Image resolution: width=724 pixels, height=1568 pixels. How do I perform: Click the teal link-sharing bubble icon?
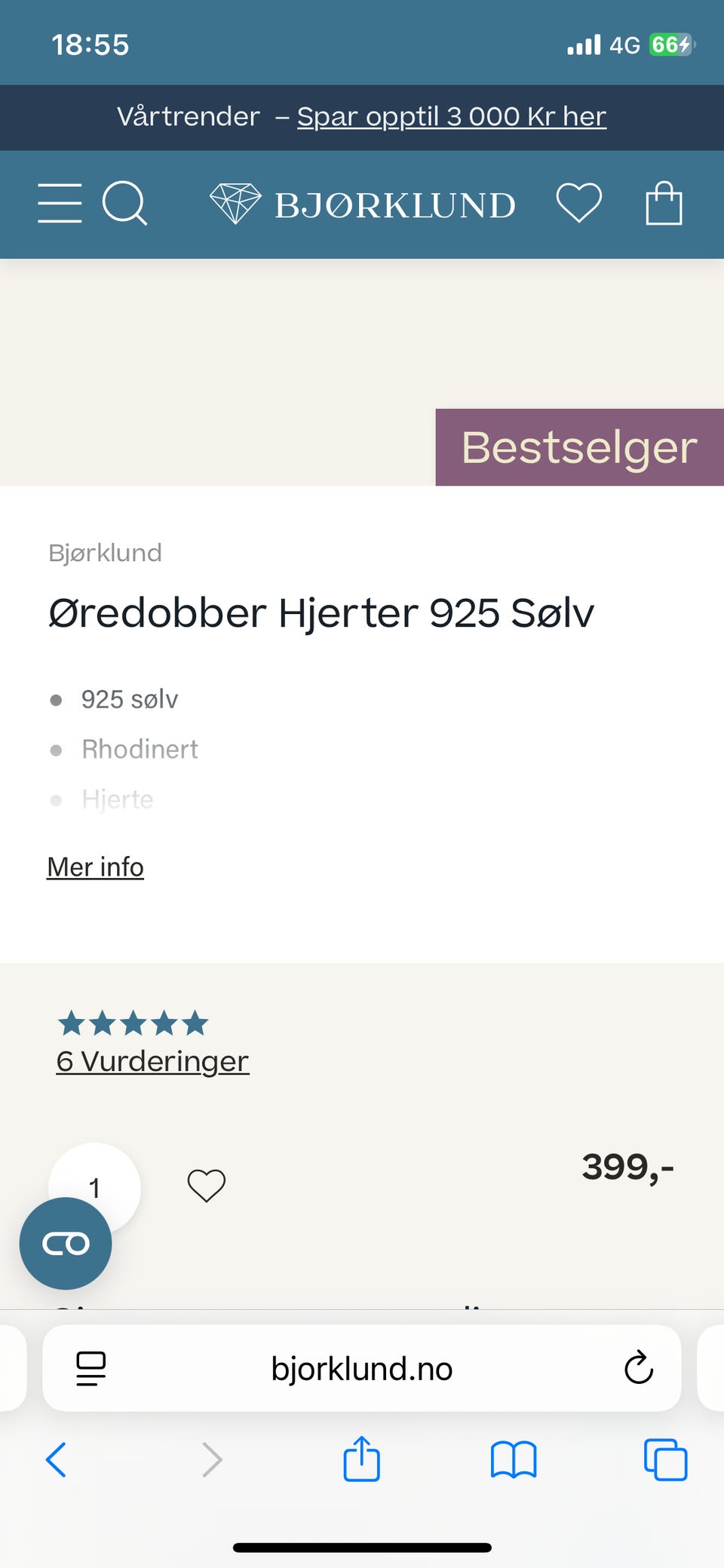[x=66, y=1244]
